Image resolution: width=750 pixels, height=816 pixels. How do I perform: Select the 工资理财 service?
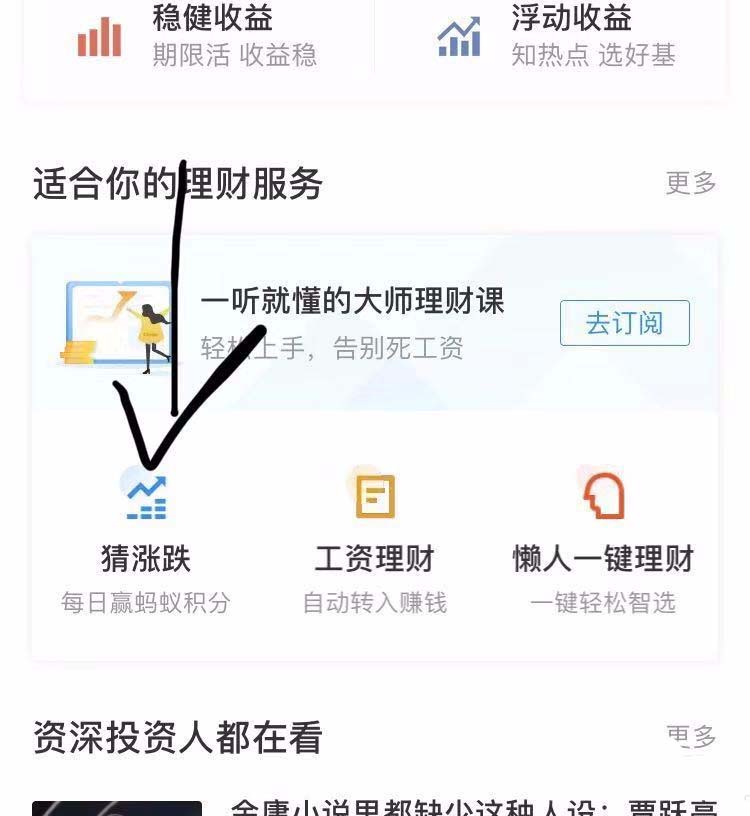[375, 540]
